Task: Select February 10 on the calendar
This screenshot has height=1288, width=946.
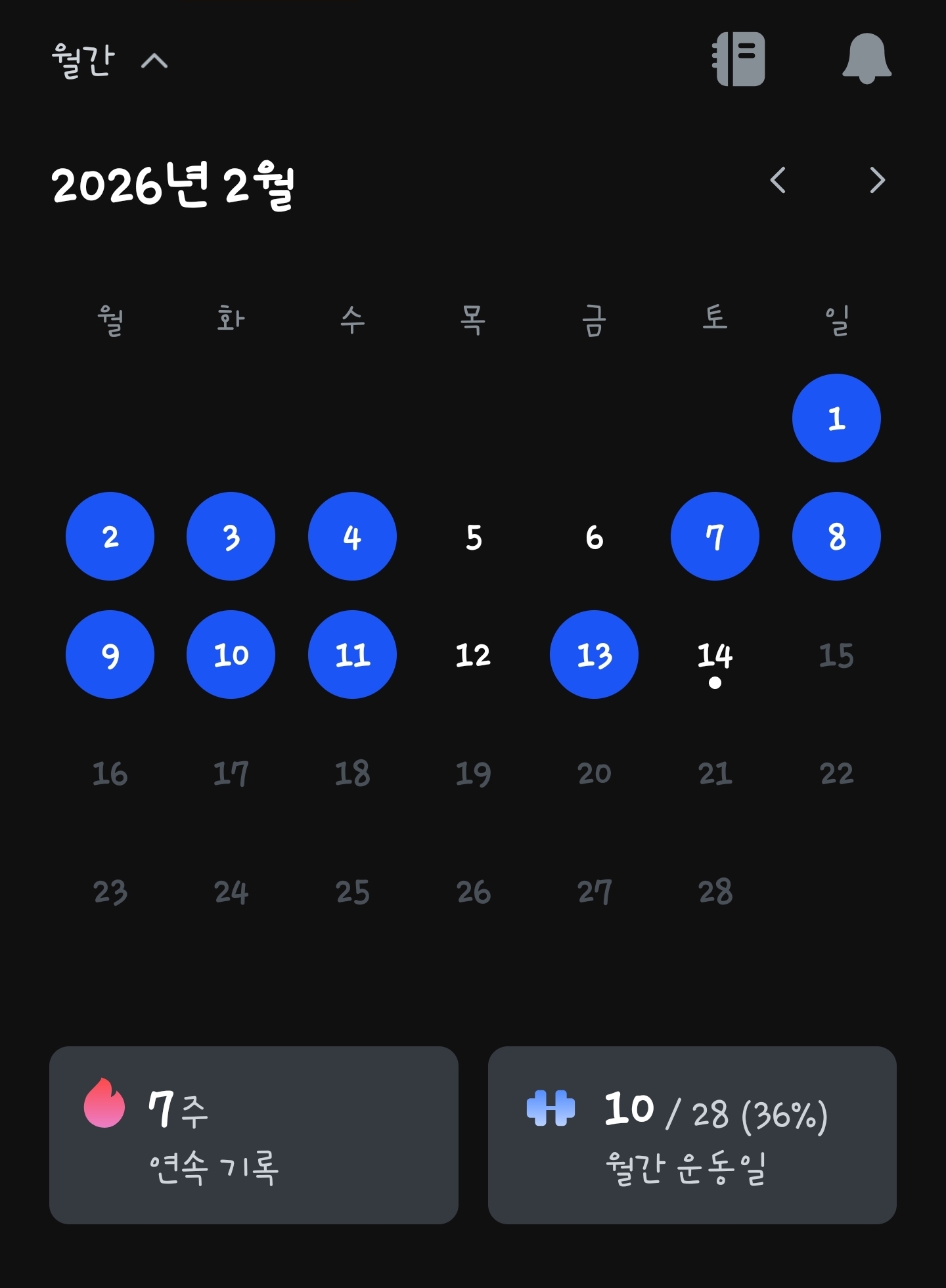Action: click(231, 655)
